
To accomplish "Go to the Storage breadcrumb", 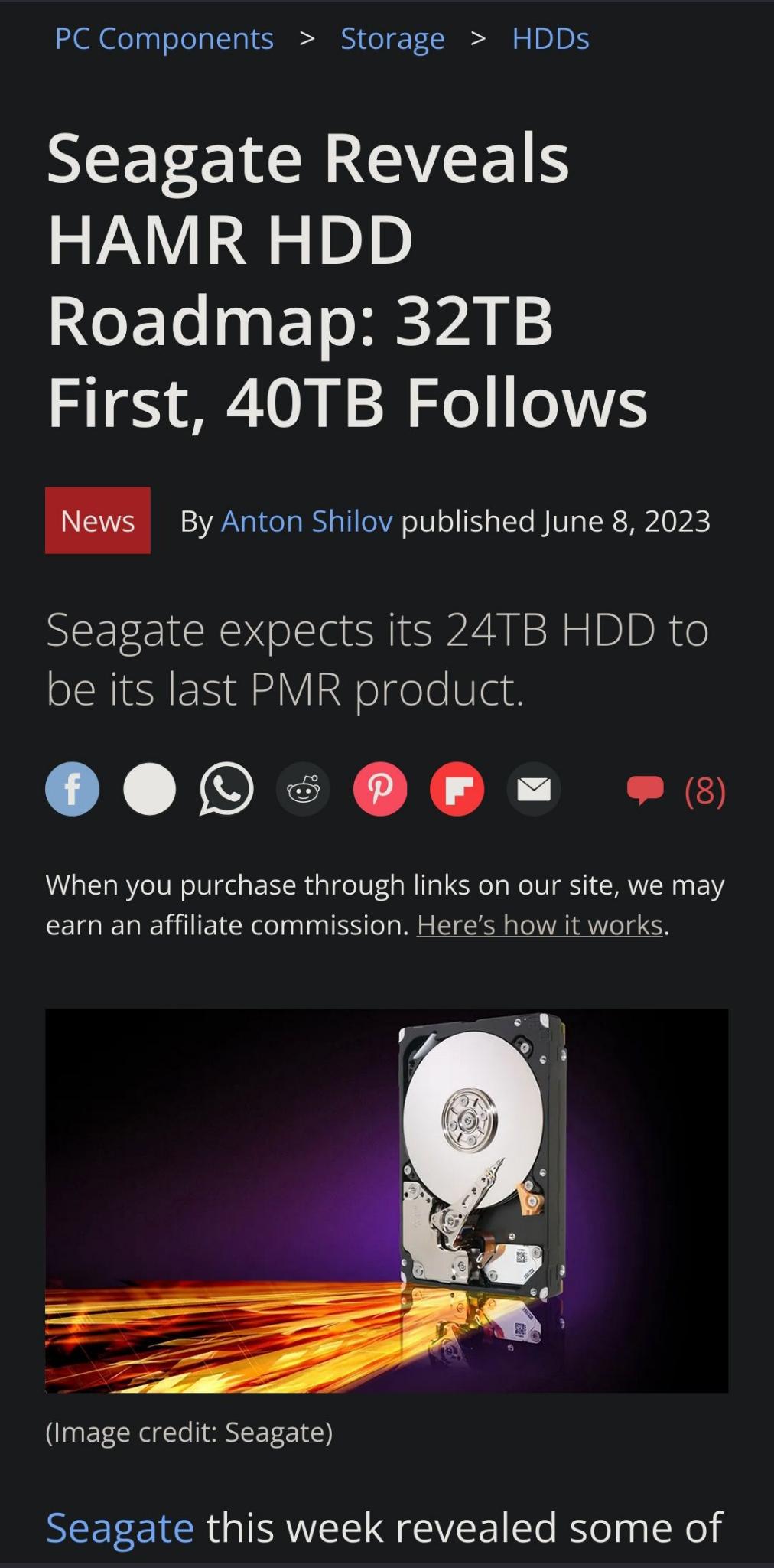I will click(392, 39).
